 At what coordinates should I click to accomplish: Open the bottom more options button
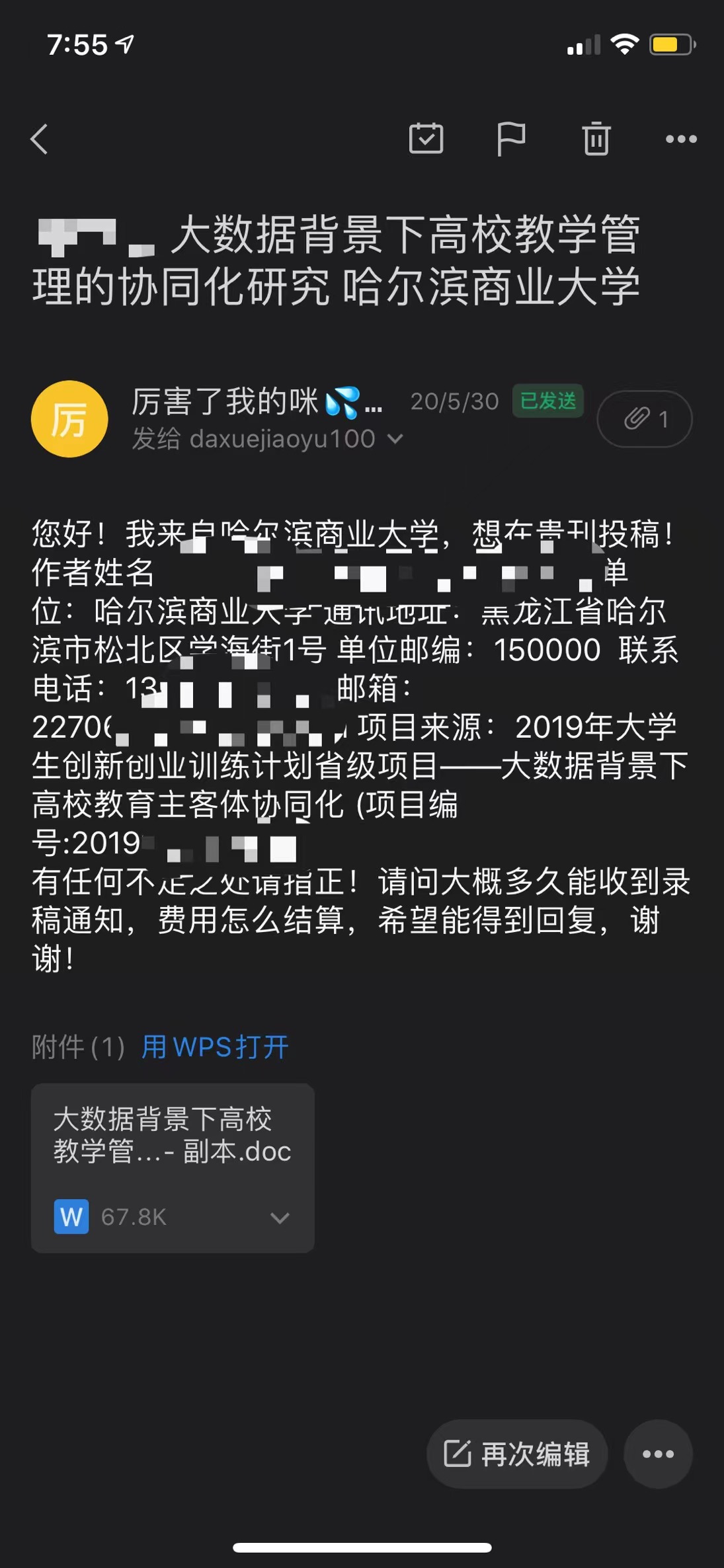coord(658,1454)
